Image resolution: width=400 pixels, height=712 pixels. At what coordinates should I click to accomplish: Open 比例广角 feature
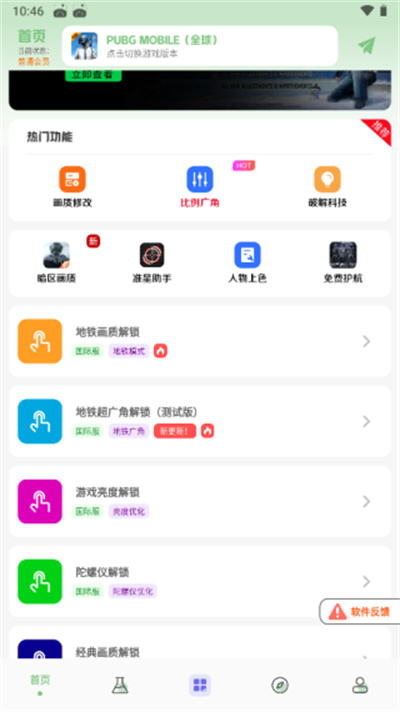200,187
